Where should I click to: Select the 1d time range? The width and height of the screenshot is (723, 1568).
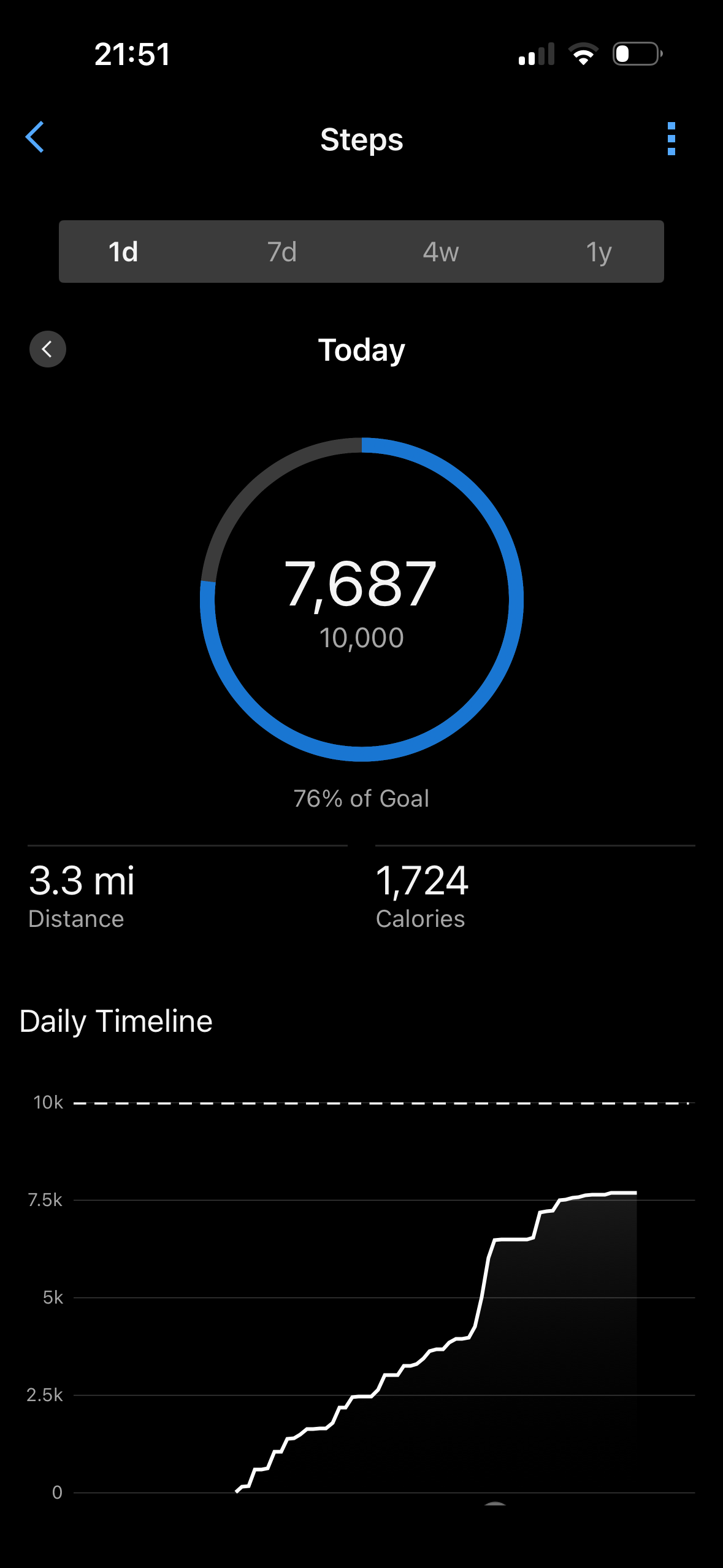(123, 252)
